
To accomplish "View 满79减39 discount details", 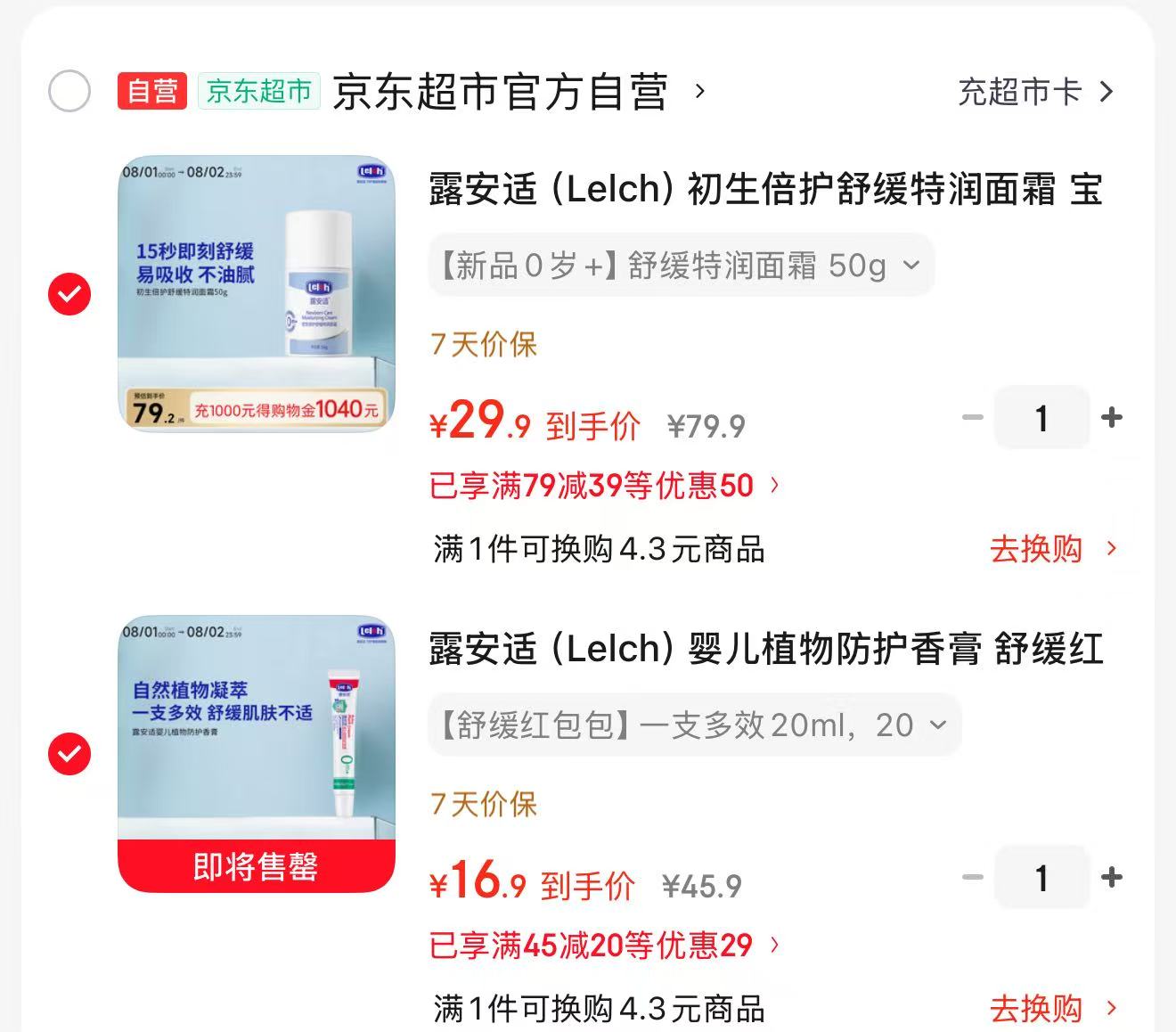I will pos(605,486).
